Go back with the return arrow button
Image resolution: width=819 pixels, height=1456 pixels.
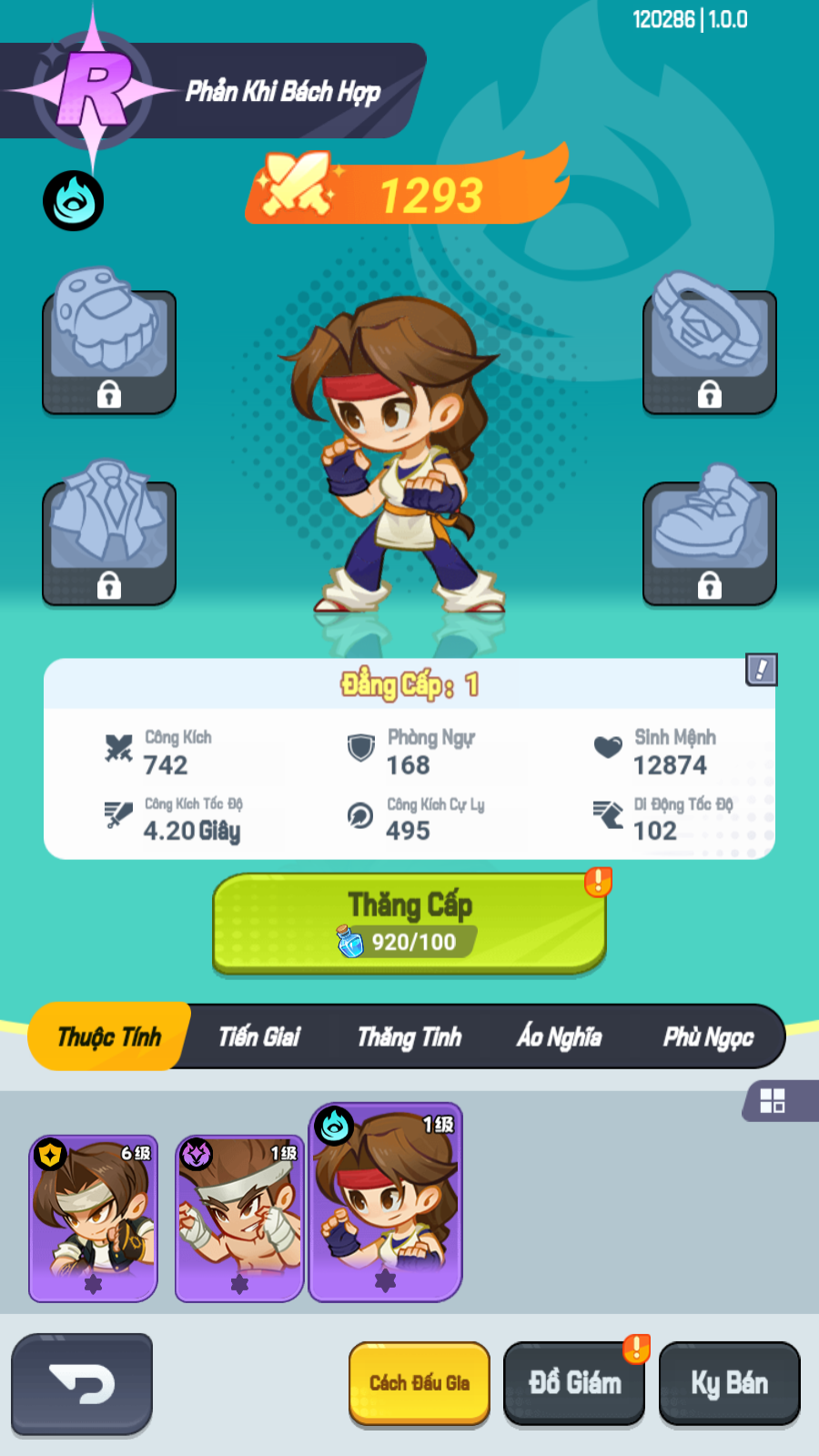point(82,1383)
